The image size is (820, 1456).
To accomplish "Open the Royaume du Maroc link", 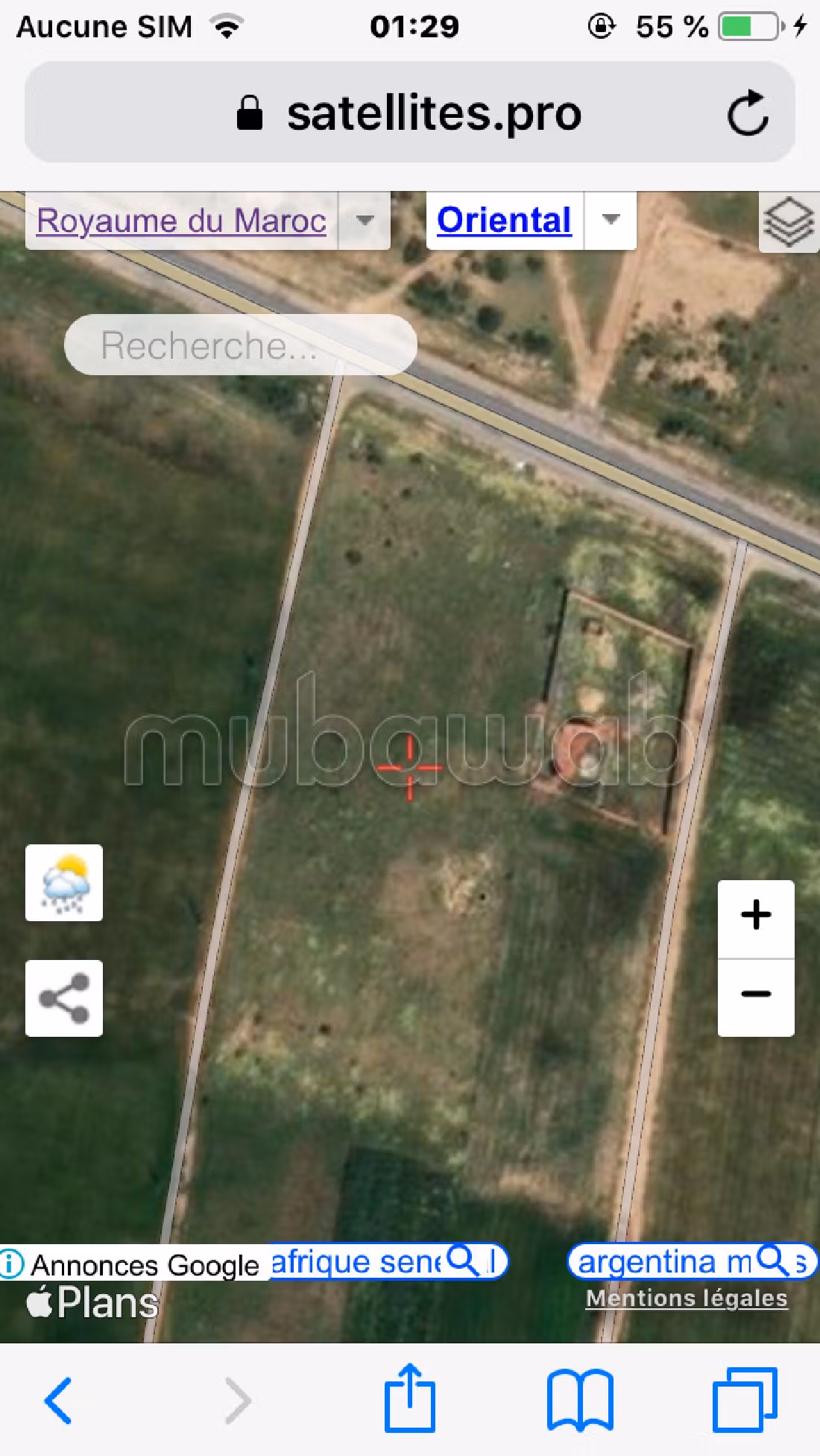I will (x=181, y=221).
